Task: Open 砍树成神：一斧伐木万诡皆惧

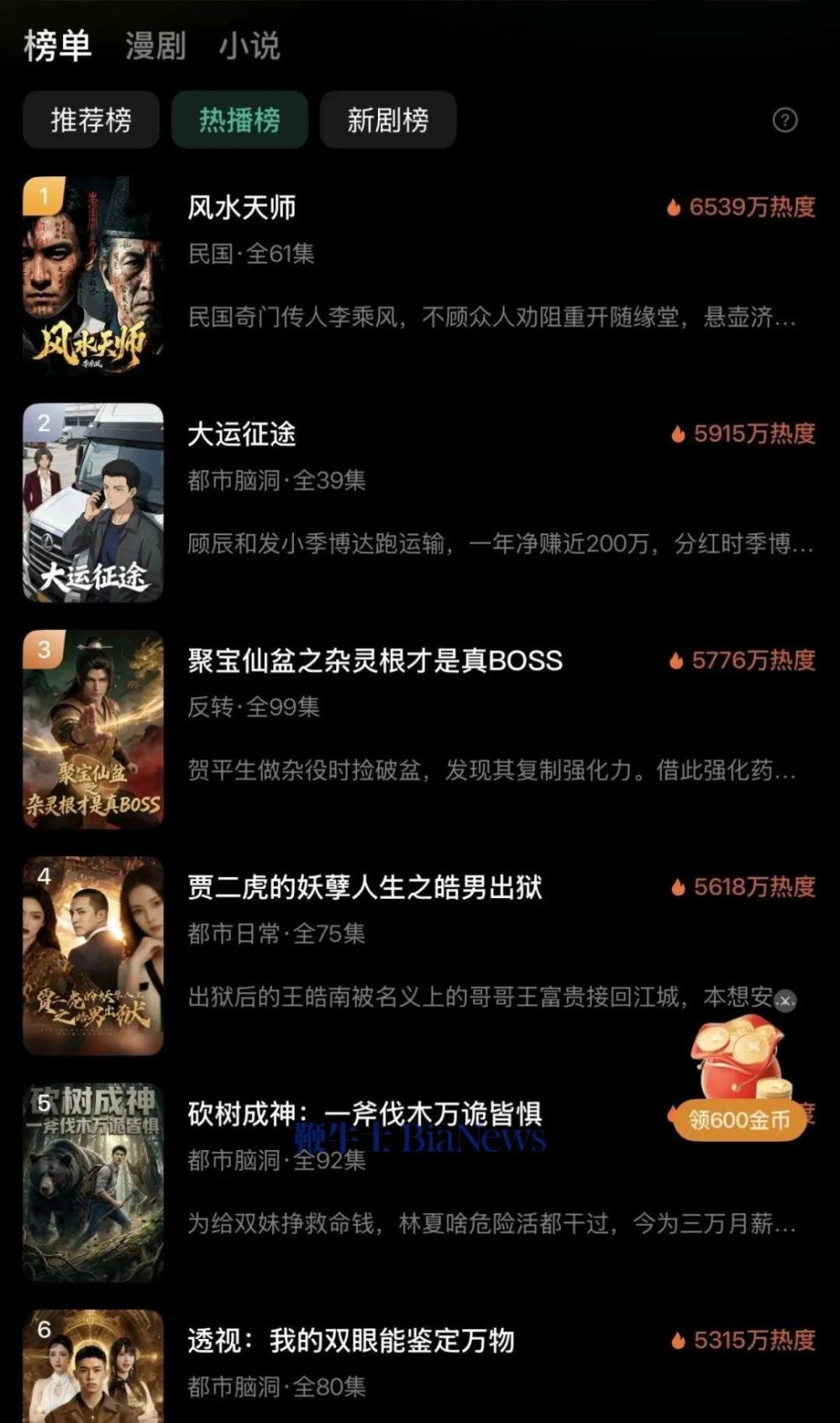Action: [365, 1115]
